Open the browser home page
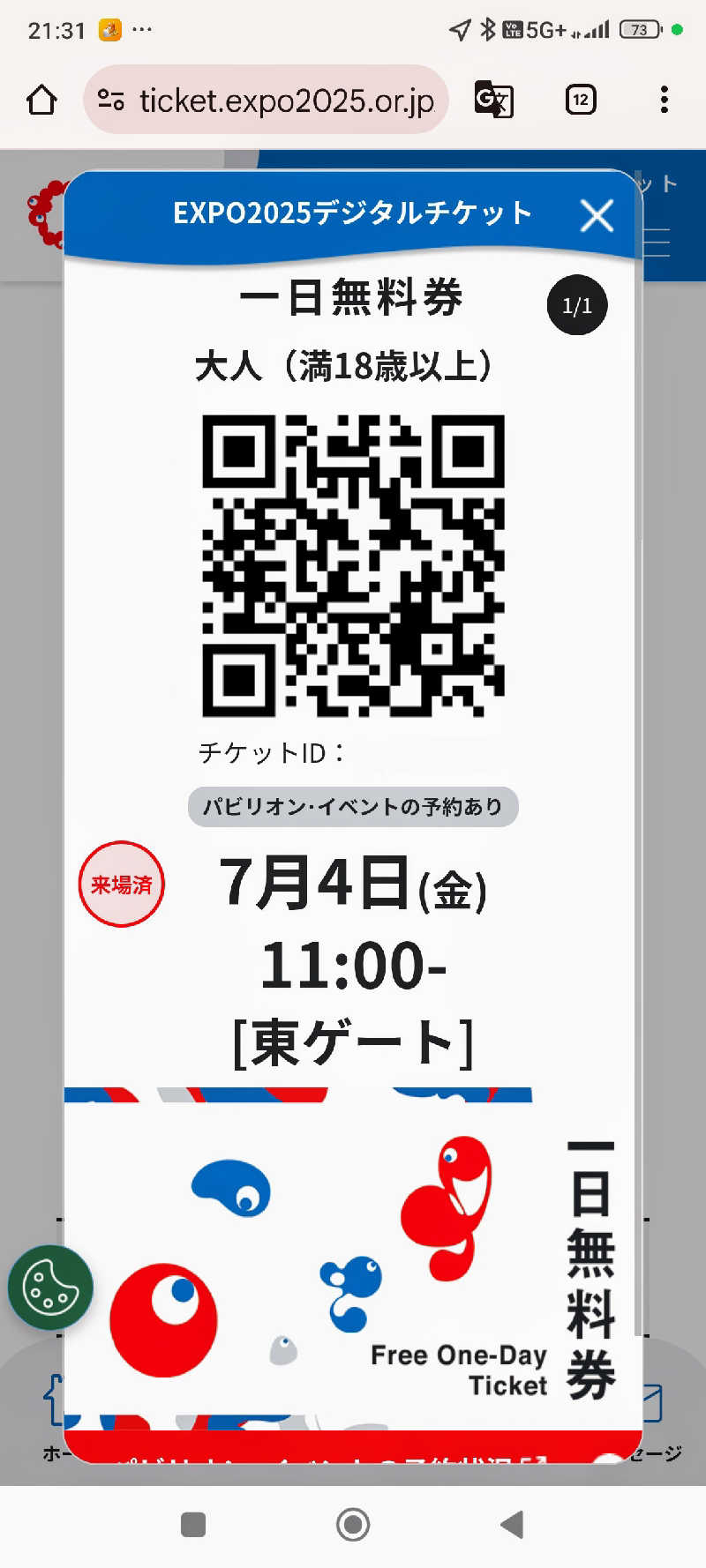The height and width of the screenshot is (1568, 706). (41, 100)
